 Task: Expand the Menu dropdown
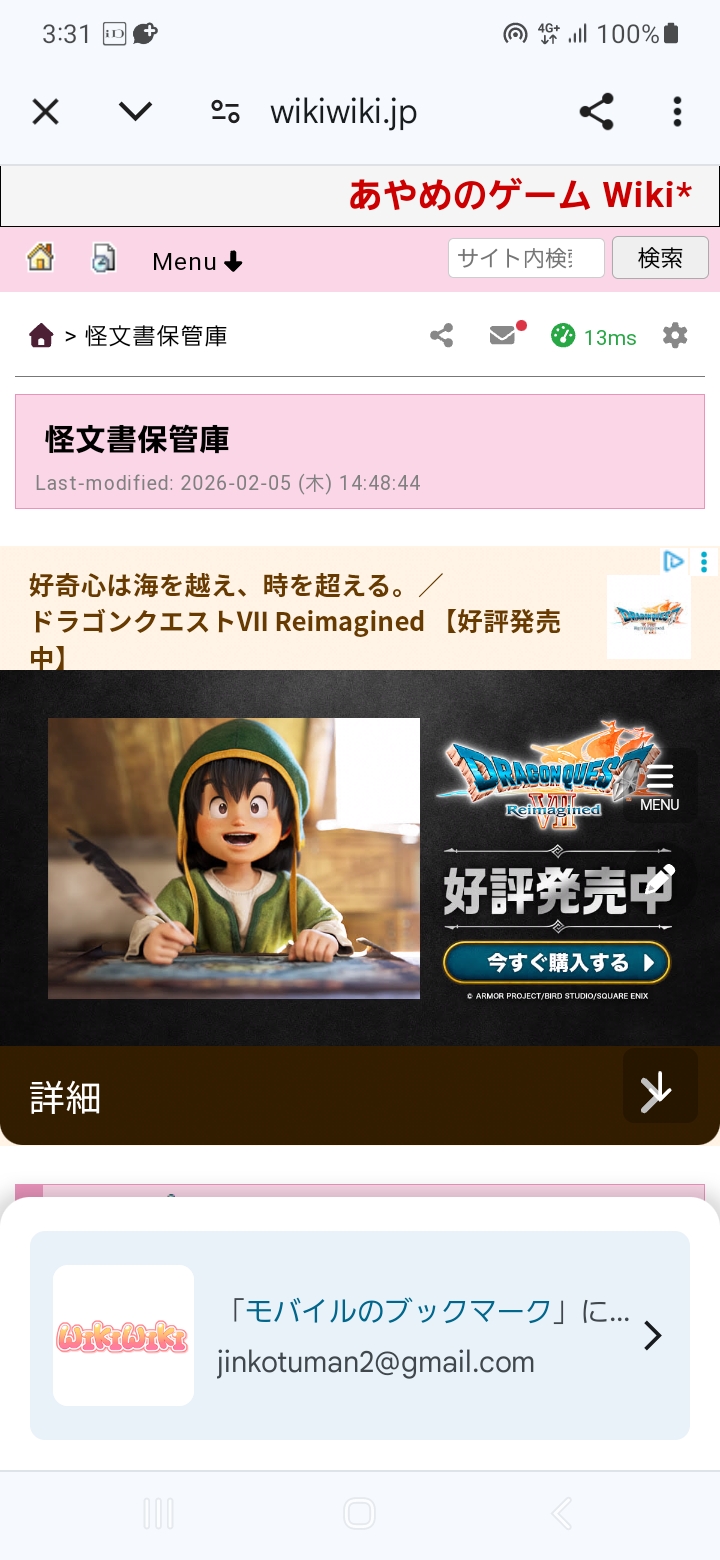click(x=197, y=262)
